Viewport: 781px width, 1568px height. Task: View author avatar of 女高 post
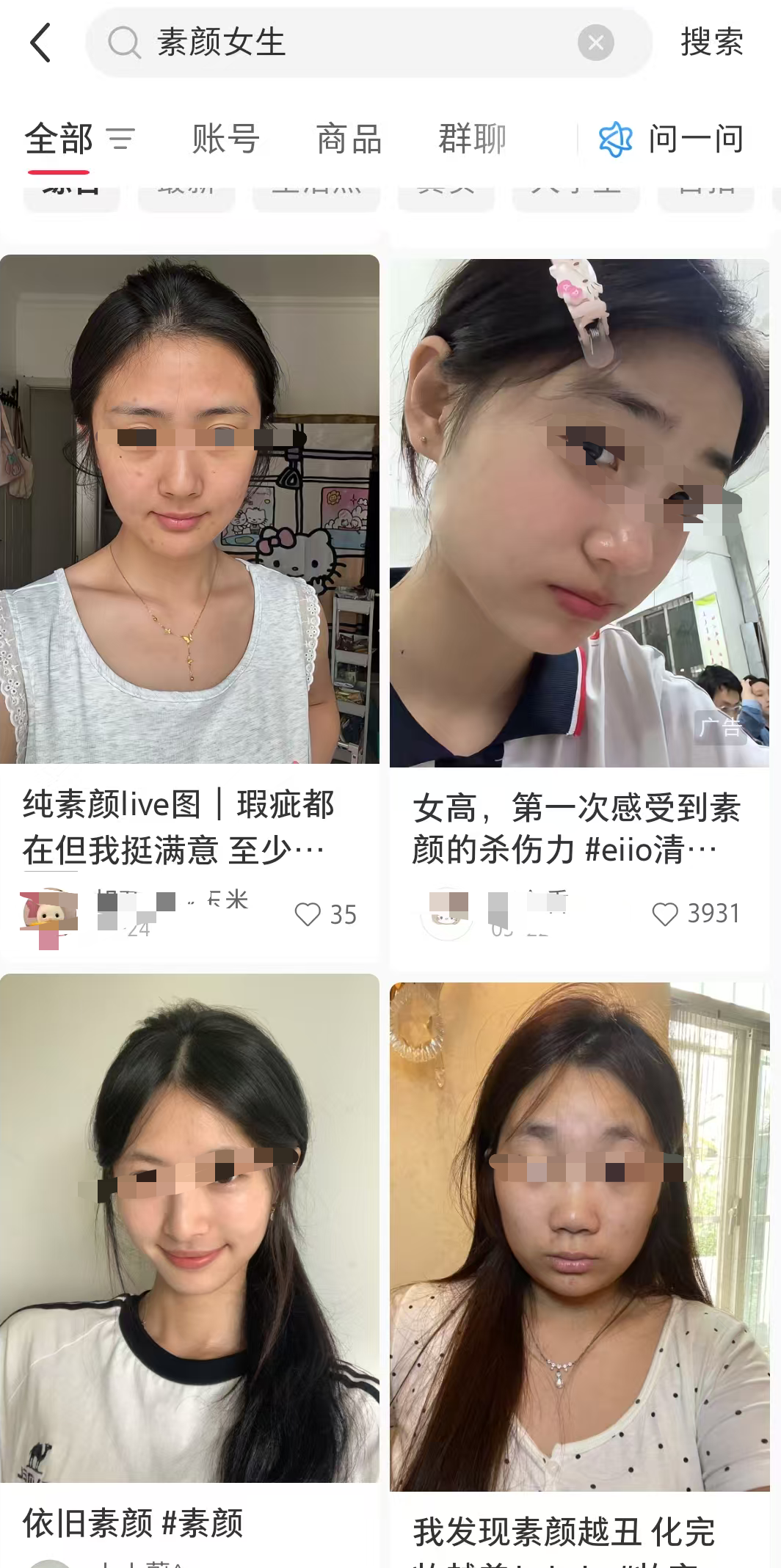(x=447, y=914)
